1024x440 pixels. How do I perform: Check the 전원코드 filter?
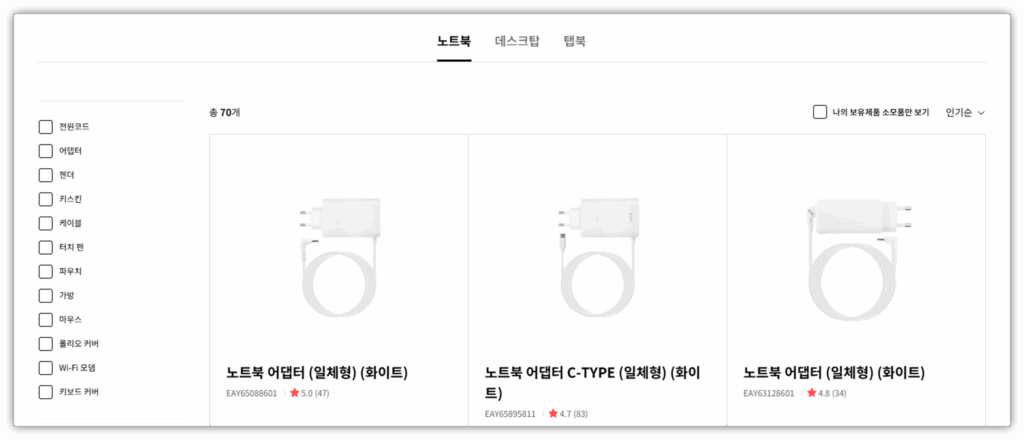[45, 127]
